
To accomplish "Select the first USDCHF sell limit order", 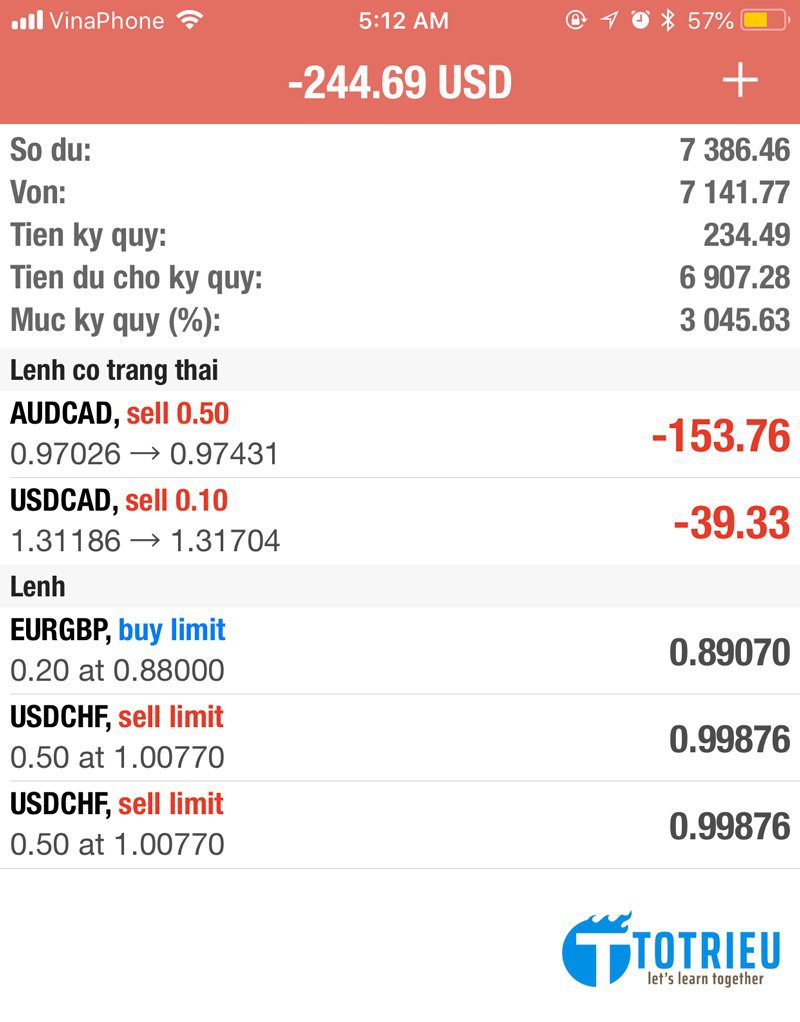I will [x=400, y=736].
